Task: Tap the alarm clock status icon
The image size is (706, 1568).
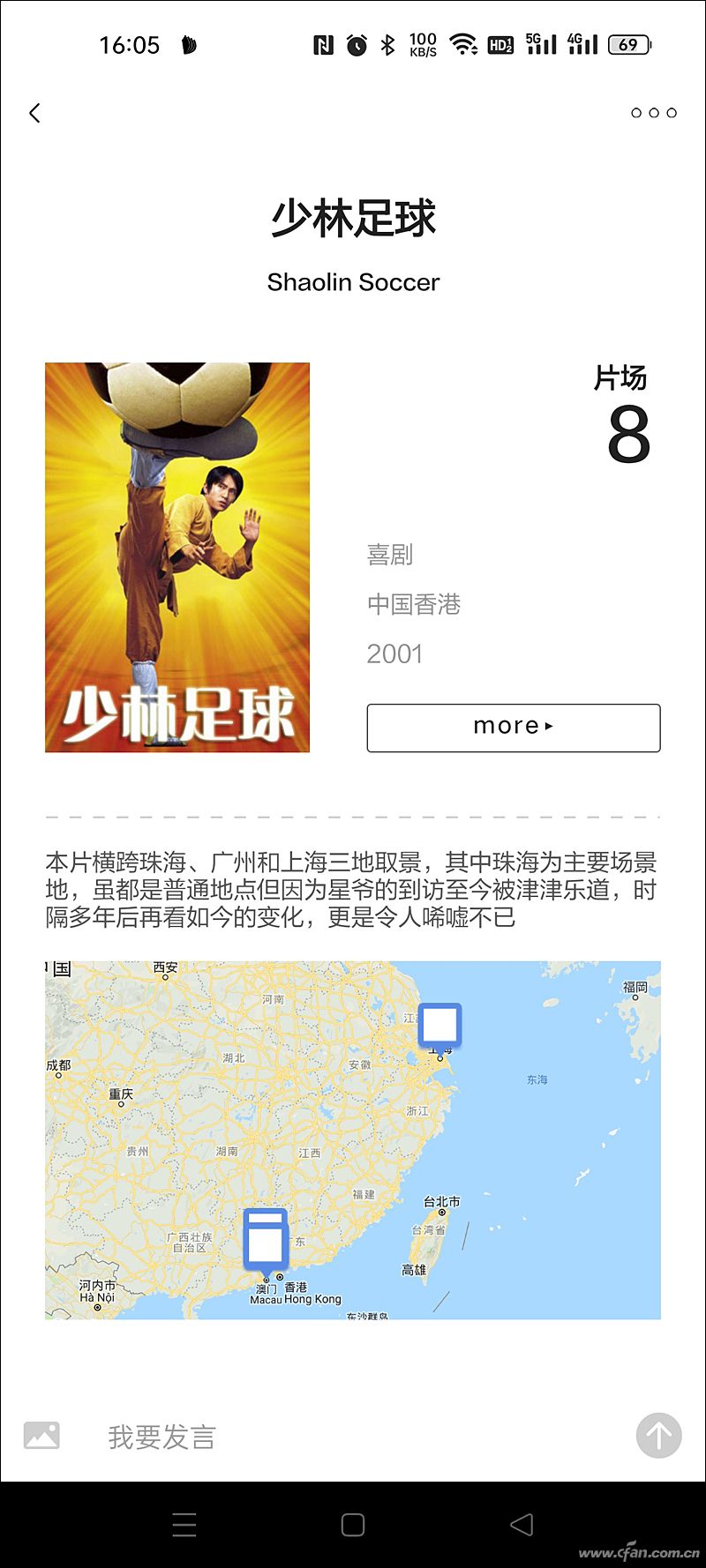Action: 355,42
